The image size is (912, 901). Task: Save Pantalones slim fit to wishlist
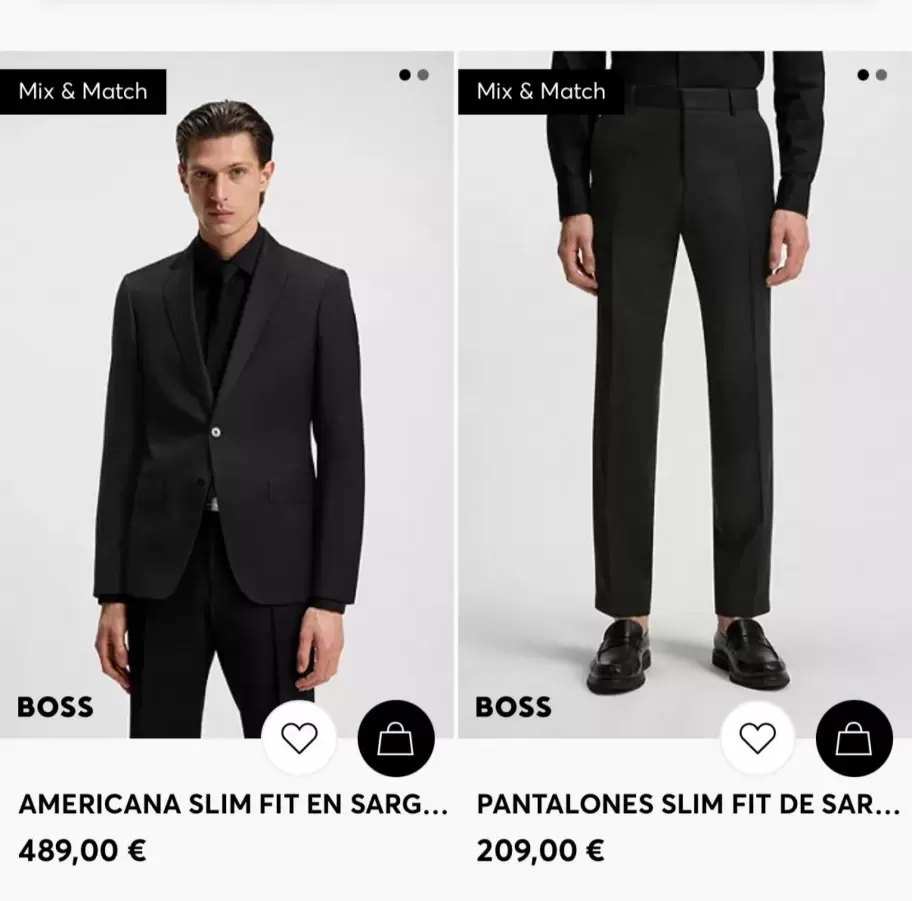tap(757, 738)
